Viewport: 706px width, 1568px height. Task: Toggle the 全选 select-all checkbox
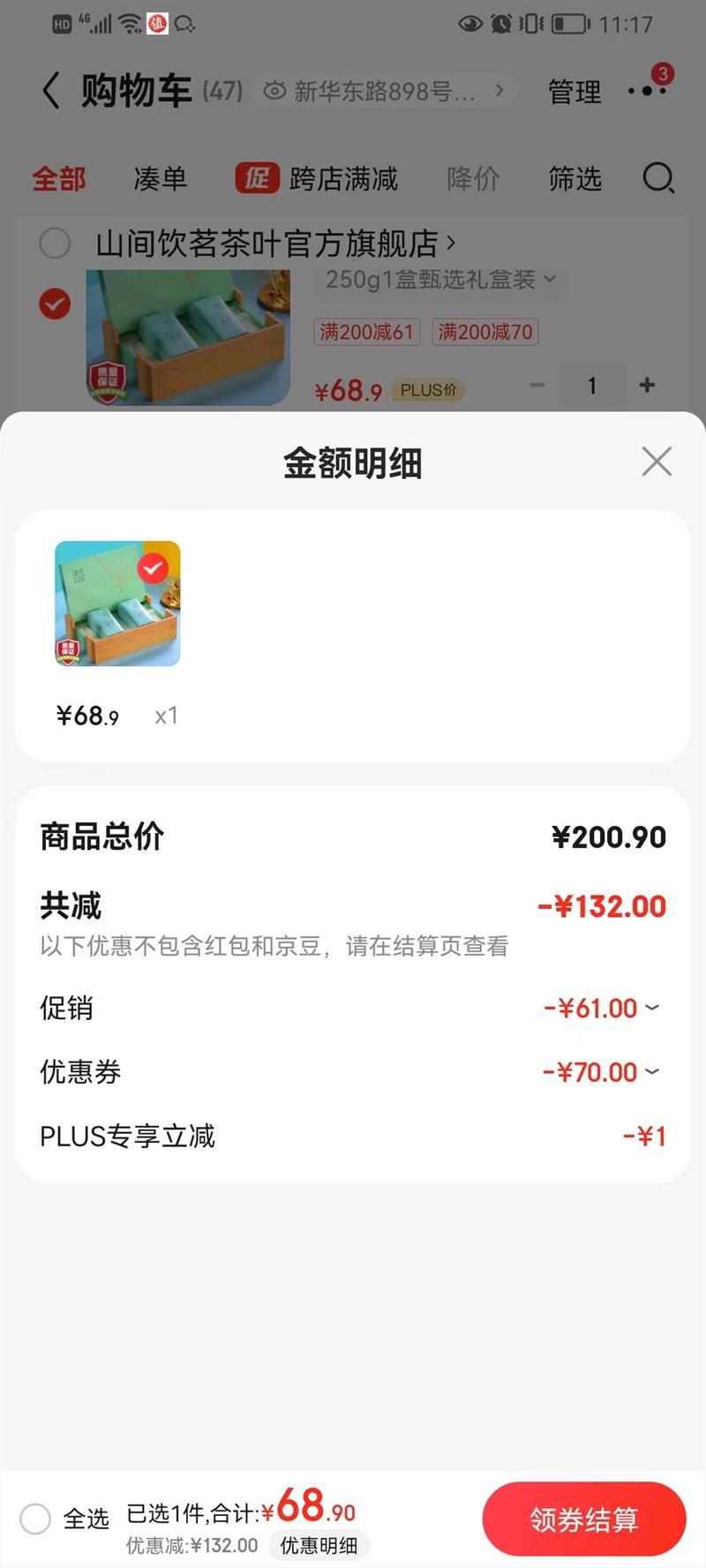tap(36, 1519)
